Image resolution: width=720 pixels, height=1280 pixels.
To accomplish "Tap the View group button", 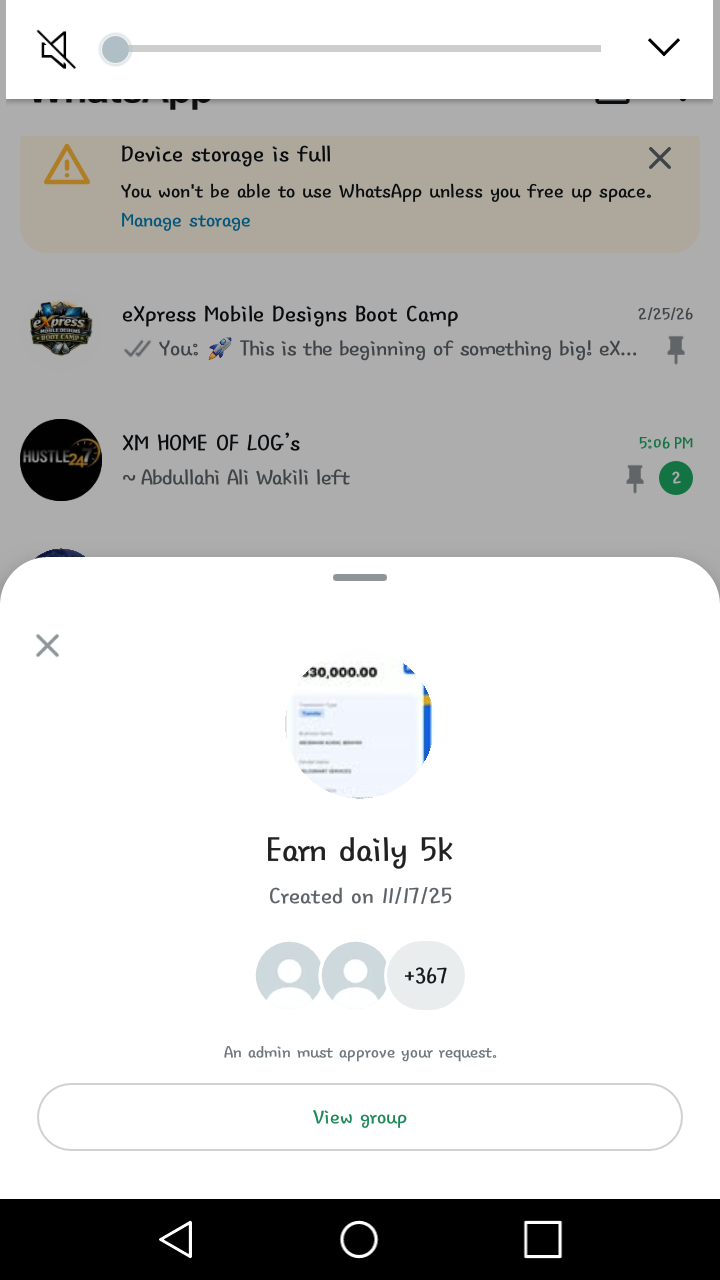I will tap(360, 1117).
